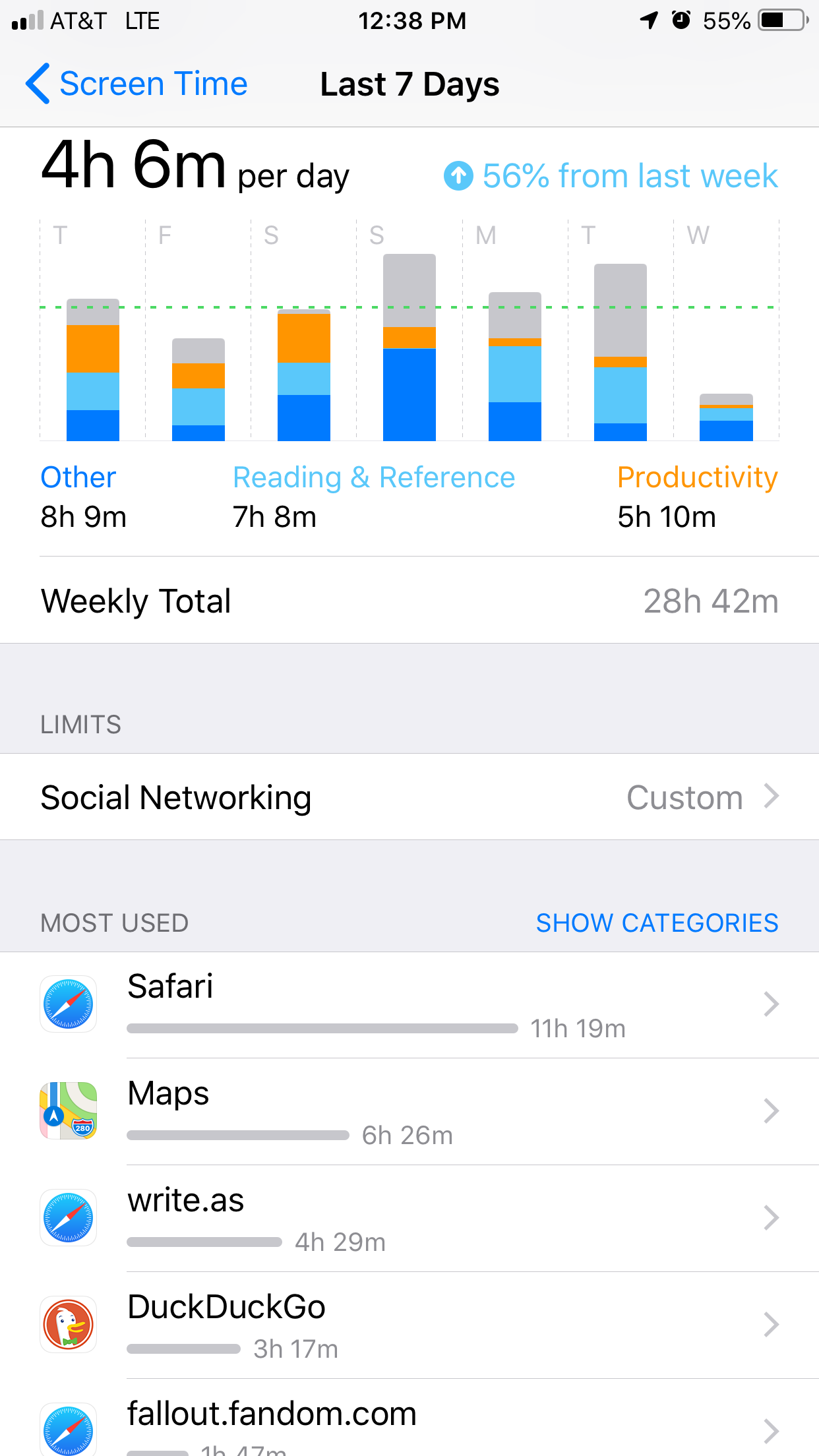Screen dimensions: 819x1456
Task: Open fallout.fandom.com usage details
Action: click(x=409, y=1424)
